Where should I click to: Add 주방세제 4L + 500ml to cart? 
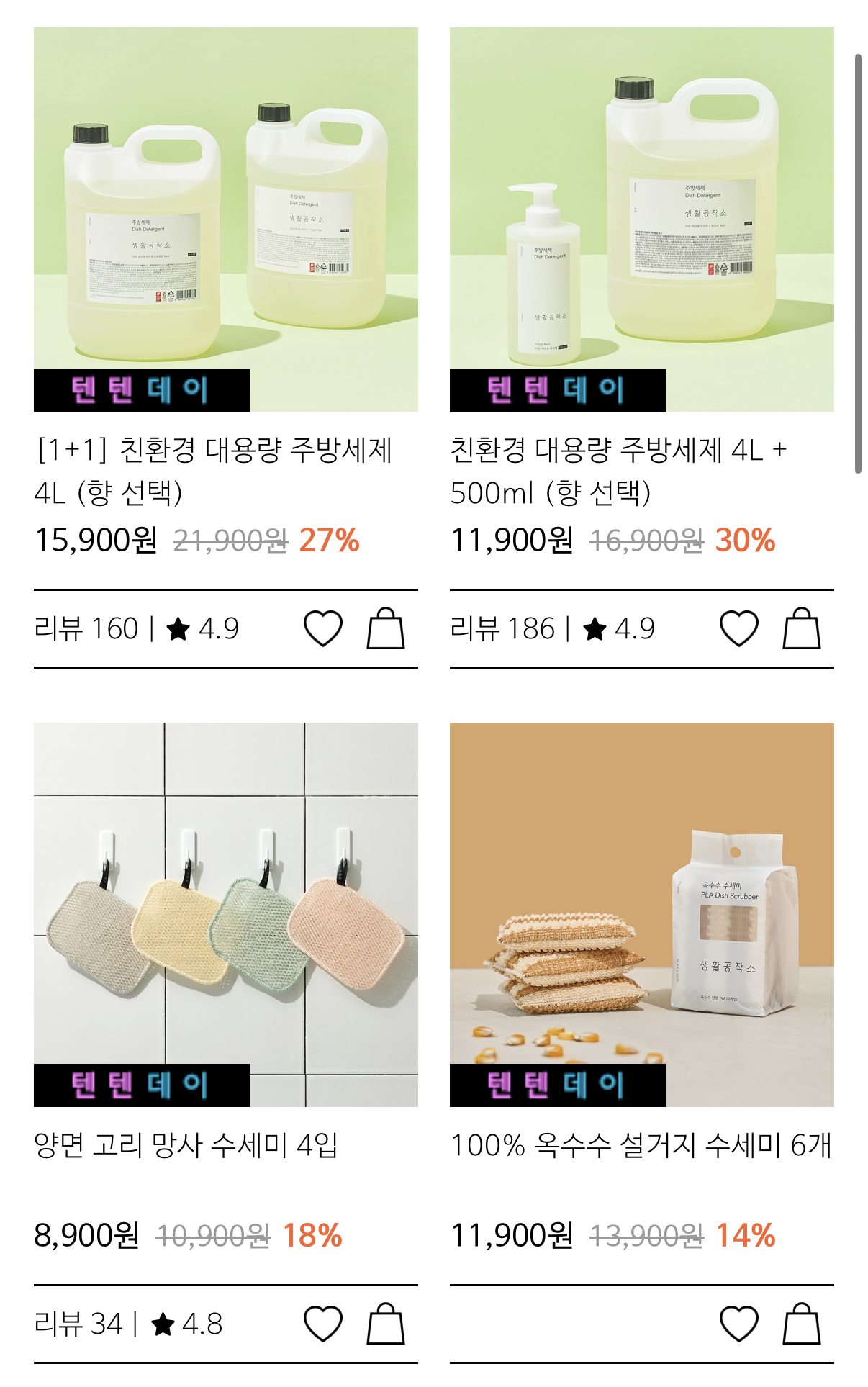[802, 628]
